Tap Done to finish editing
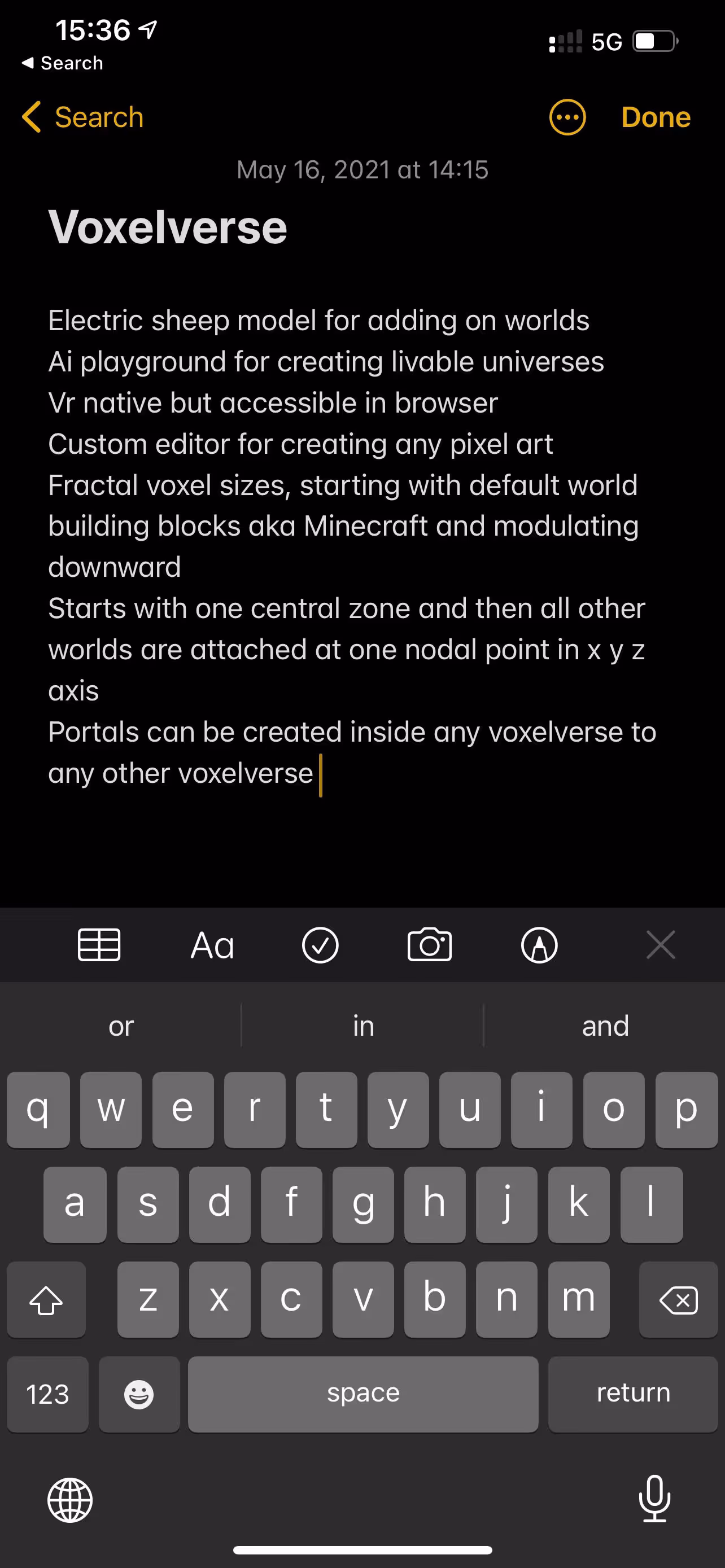 tap(656, 117)
